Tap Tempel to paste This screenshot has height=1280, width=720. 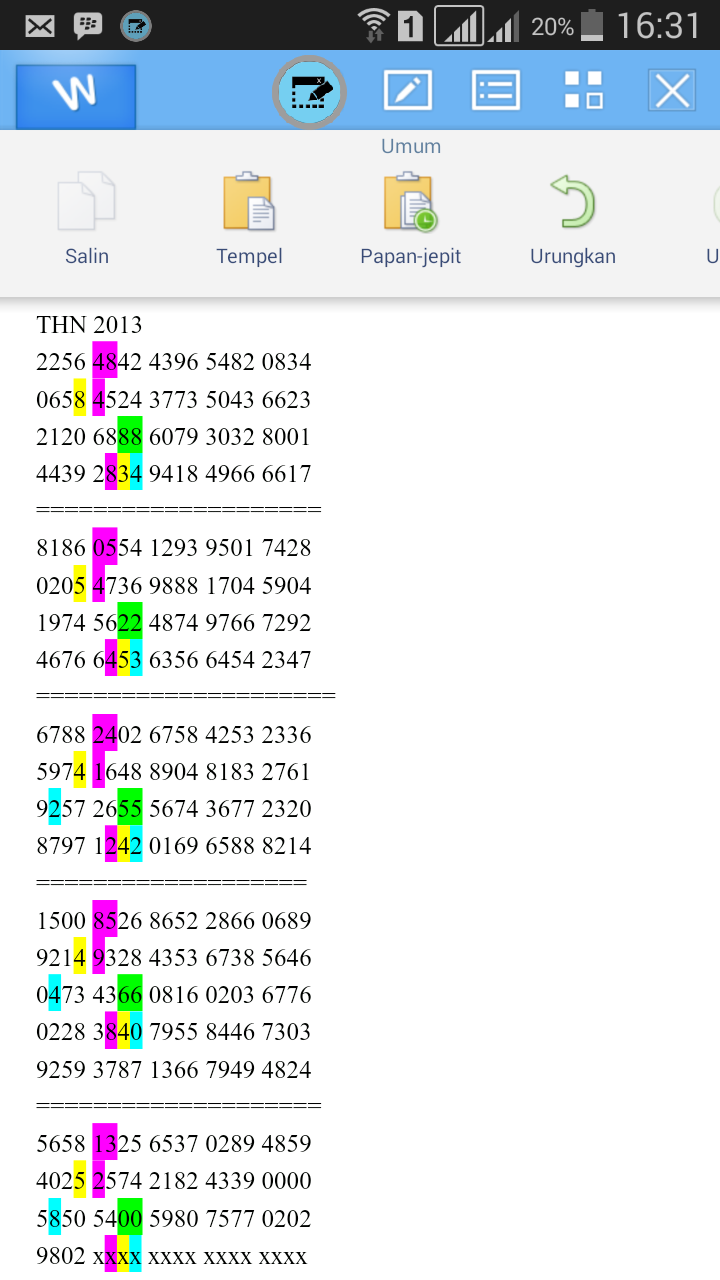tap(249, 218)
